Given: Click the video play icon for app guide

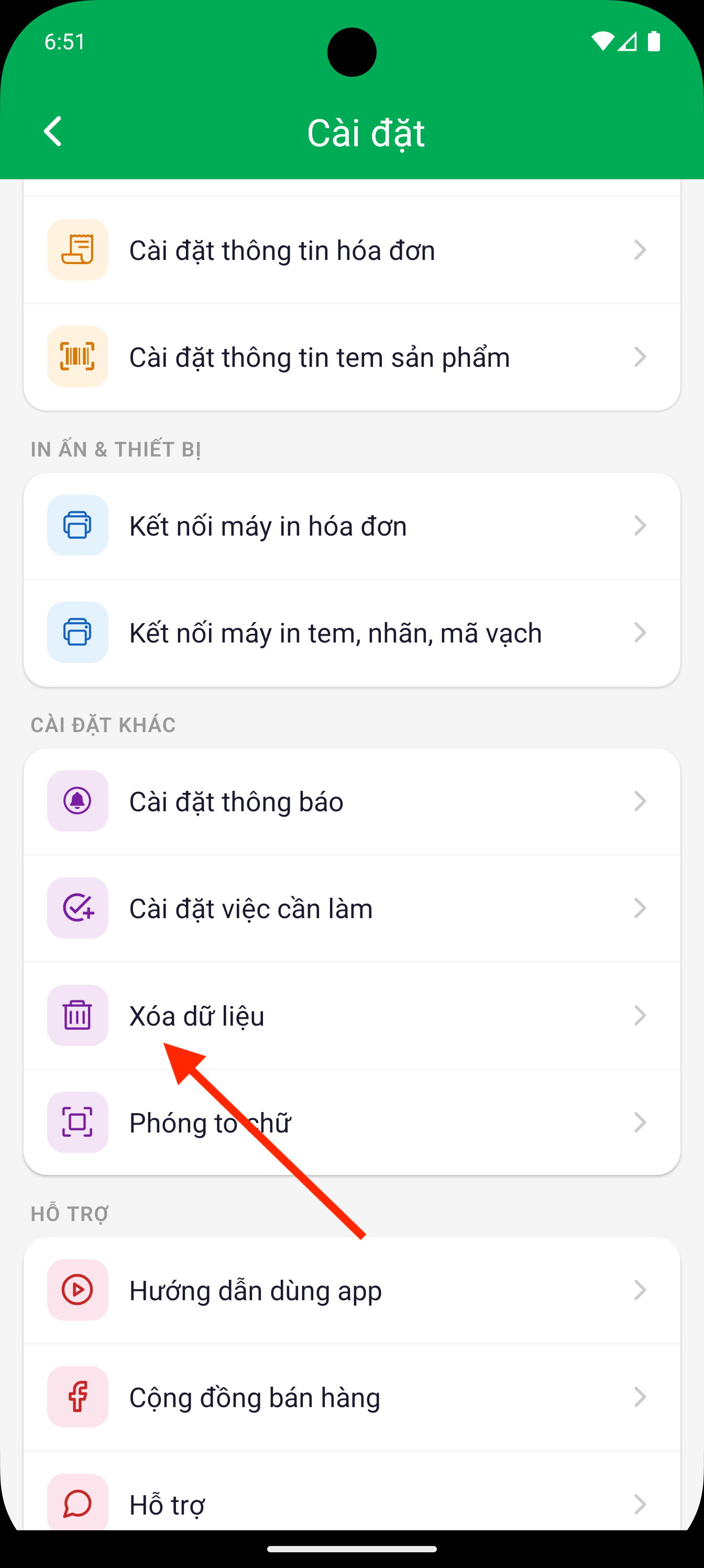Looking at the screenshot, I should coord(78,1290).
